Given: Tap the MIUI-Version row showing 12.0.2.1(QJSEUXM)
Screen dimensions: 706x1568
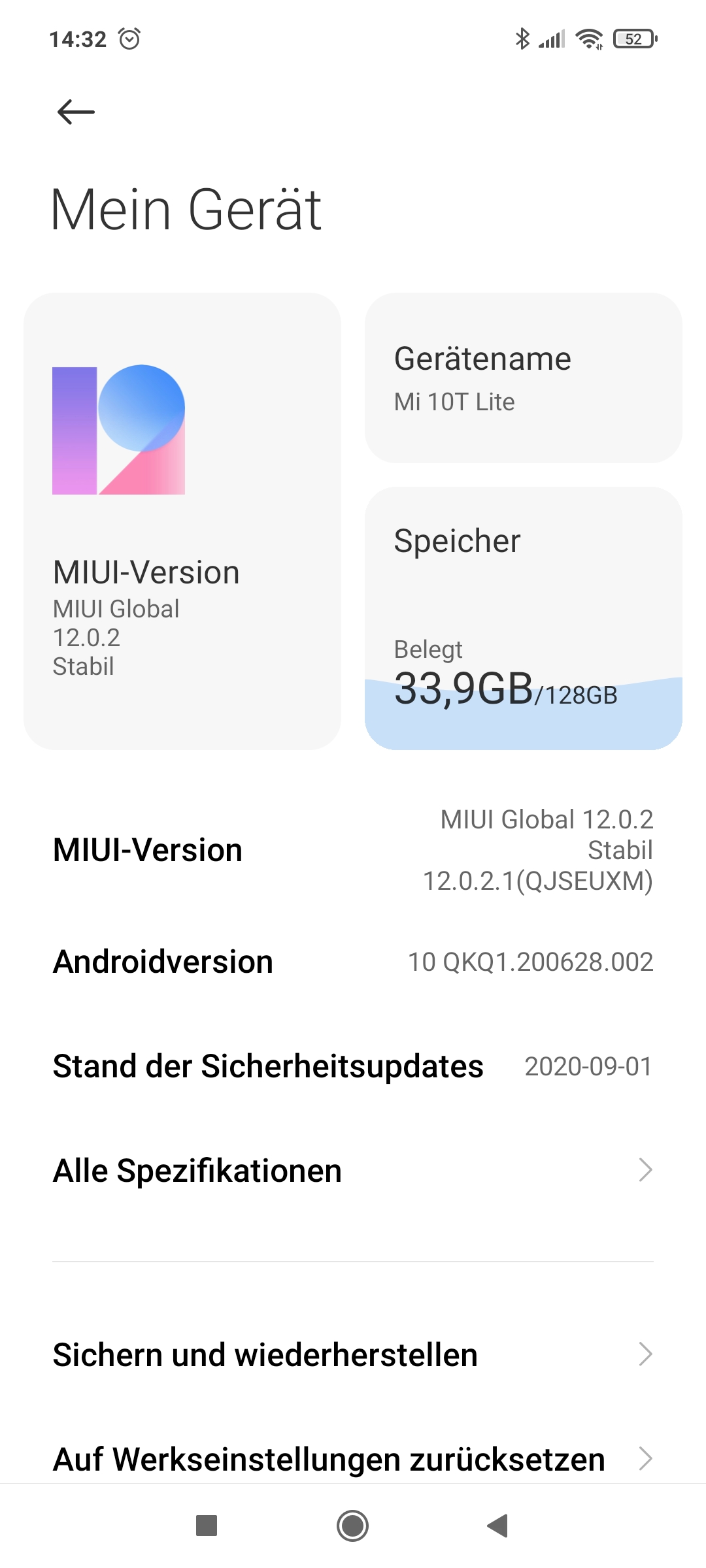Looking at the screenshot, I should tap(353, 850).
